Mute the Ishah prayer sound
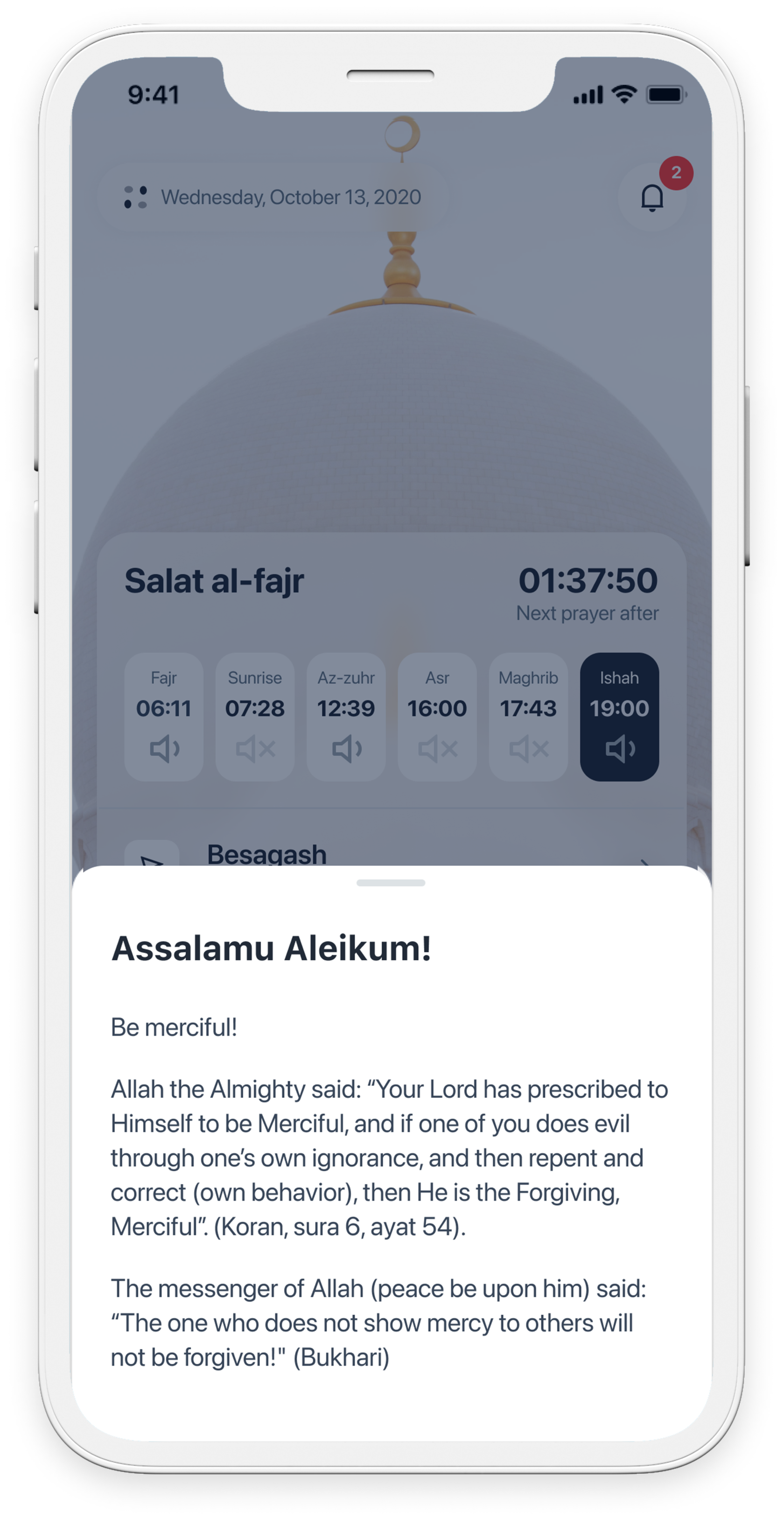 [620, 749]
